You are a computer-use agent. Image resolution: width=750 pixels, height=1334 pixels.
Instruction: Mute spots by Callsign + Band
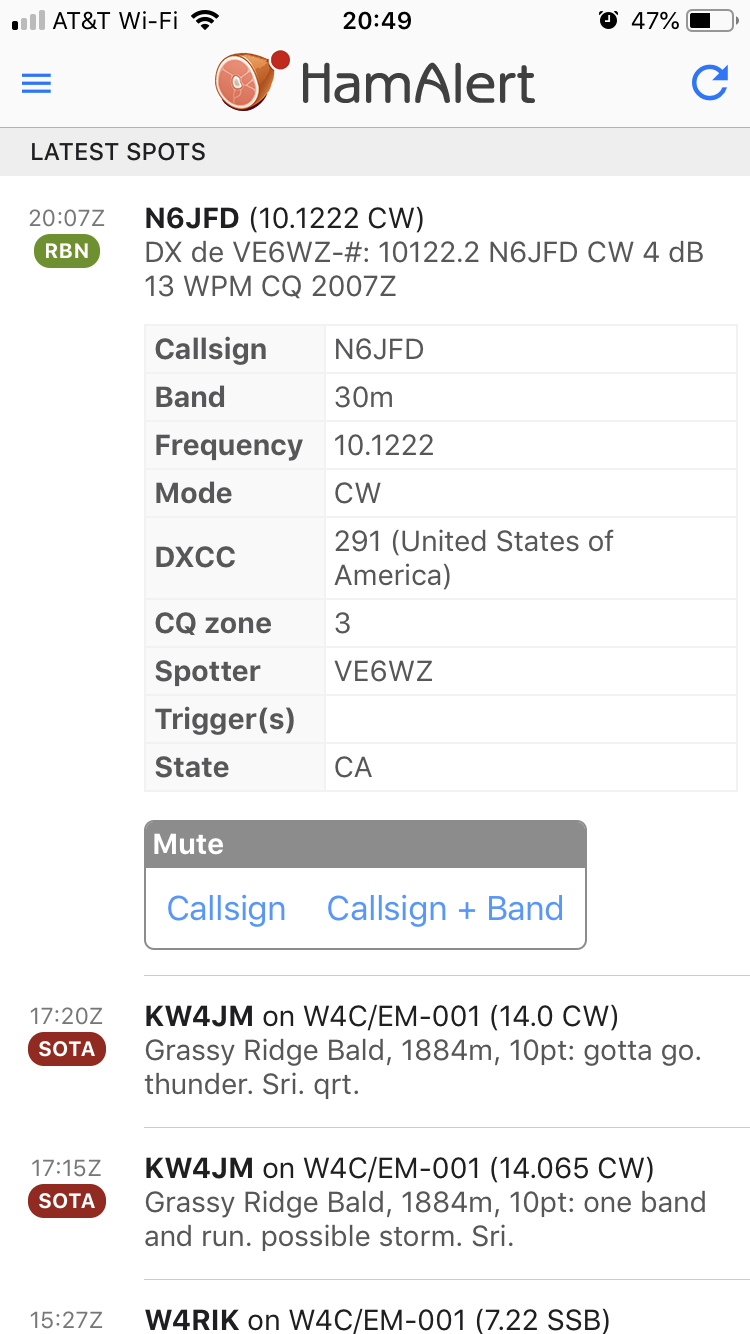[445, 908]
